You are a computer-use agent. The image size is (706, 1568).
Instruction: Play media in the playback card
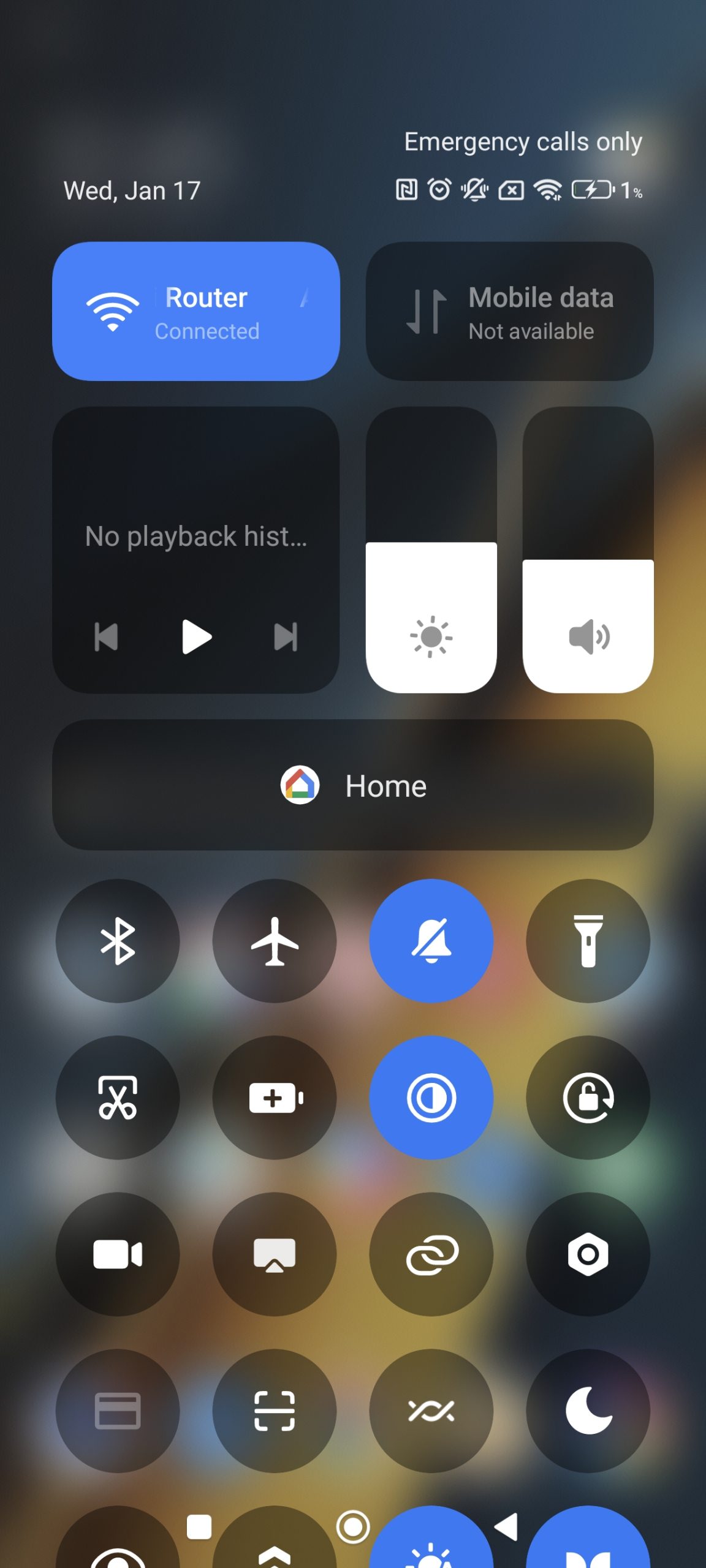tap(196, 637)
